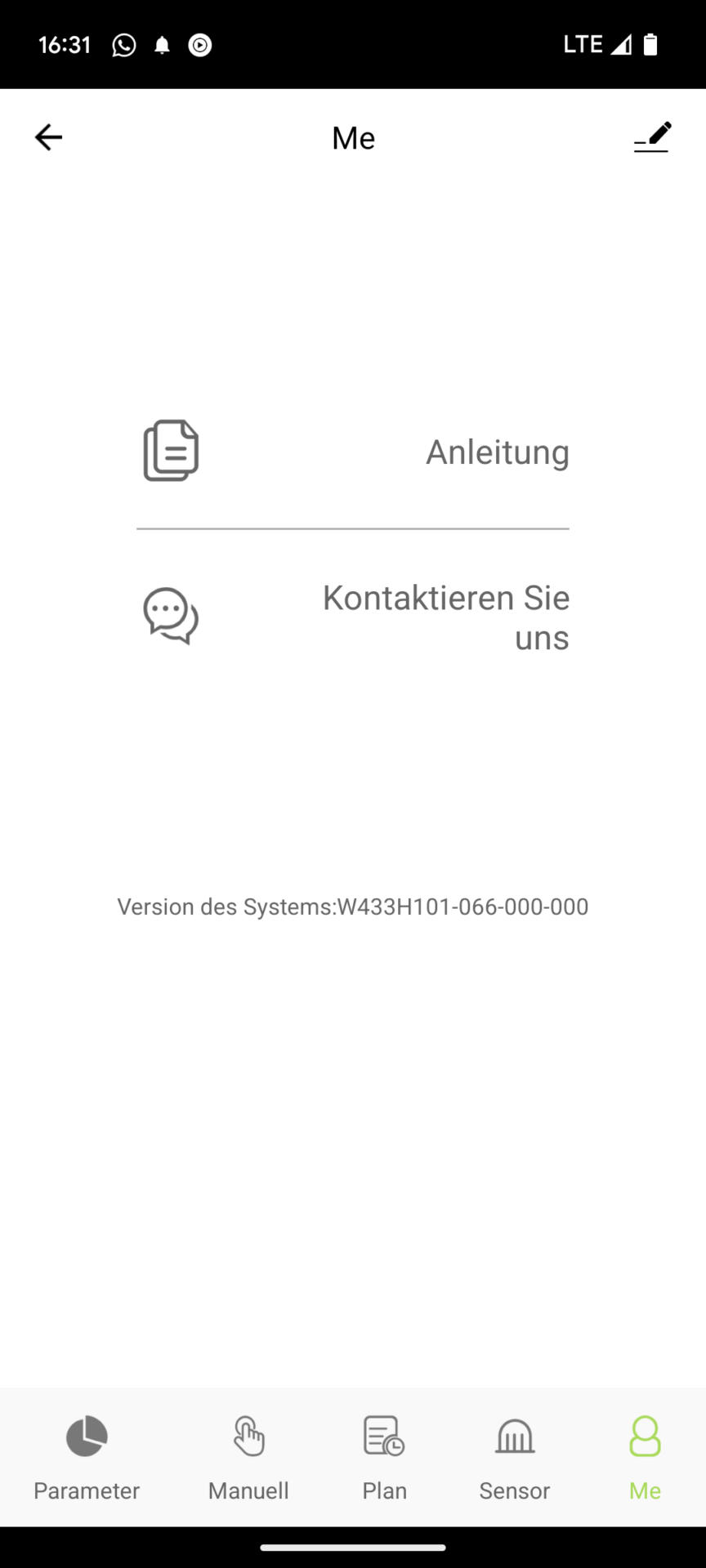
Task: Tap the edit pencil icon
Action: pyautogui.click(x=652, y=137)
